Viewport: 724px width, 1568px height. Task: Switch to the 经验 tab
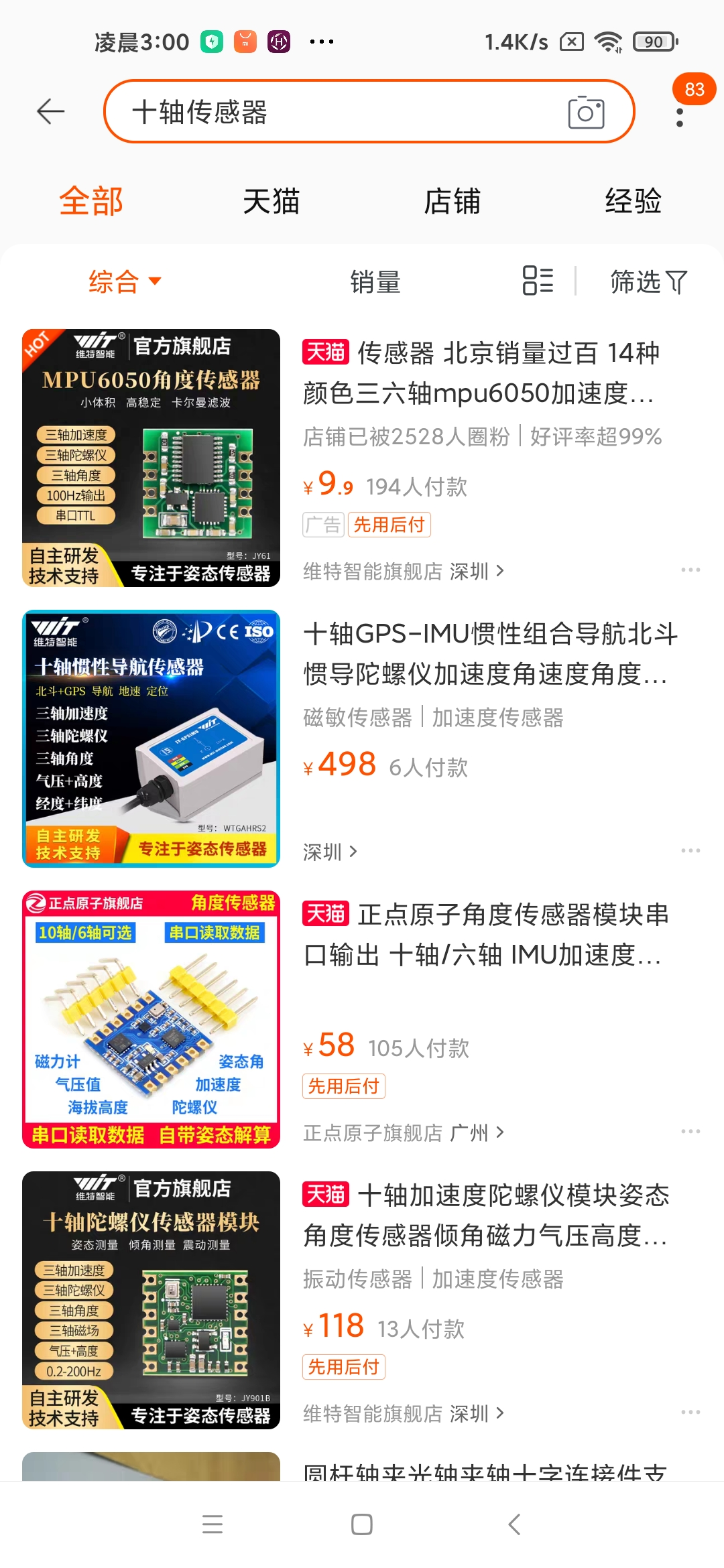(633, 202)
